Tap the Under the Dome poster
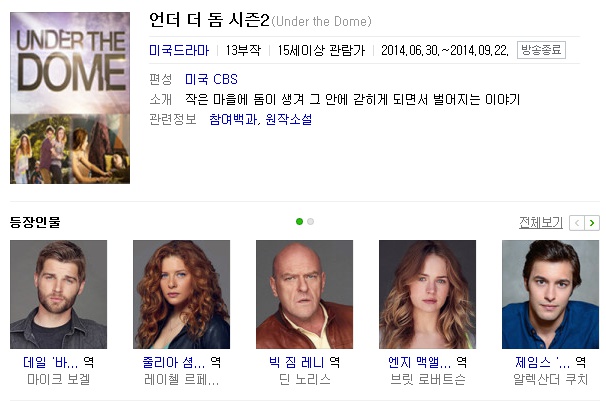Image resolution: width=606 pixels, height=401 pixels. point(70,98)
